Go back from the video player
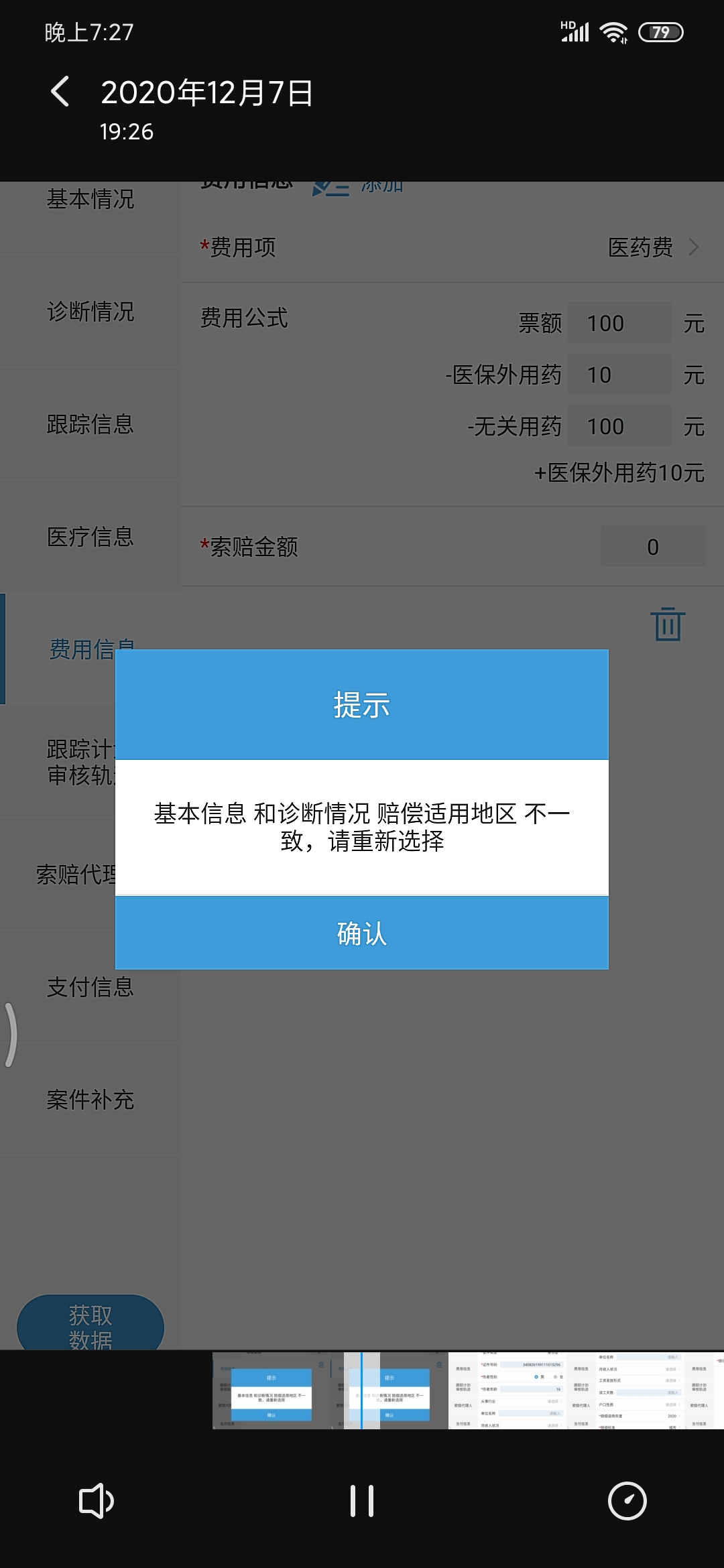724x1568 pixels. point(60,92)
